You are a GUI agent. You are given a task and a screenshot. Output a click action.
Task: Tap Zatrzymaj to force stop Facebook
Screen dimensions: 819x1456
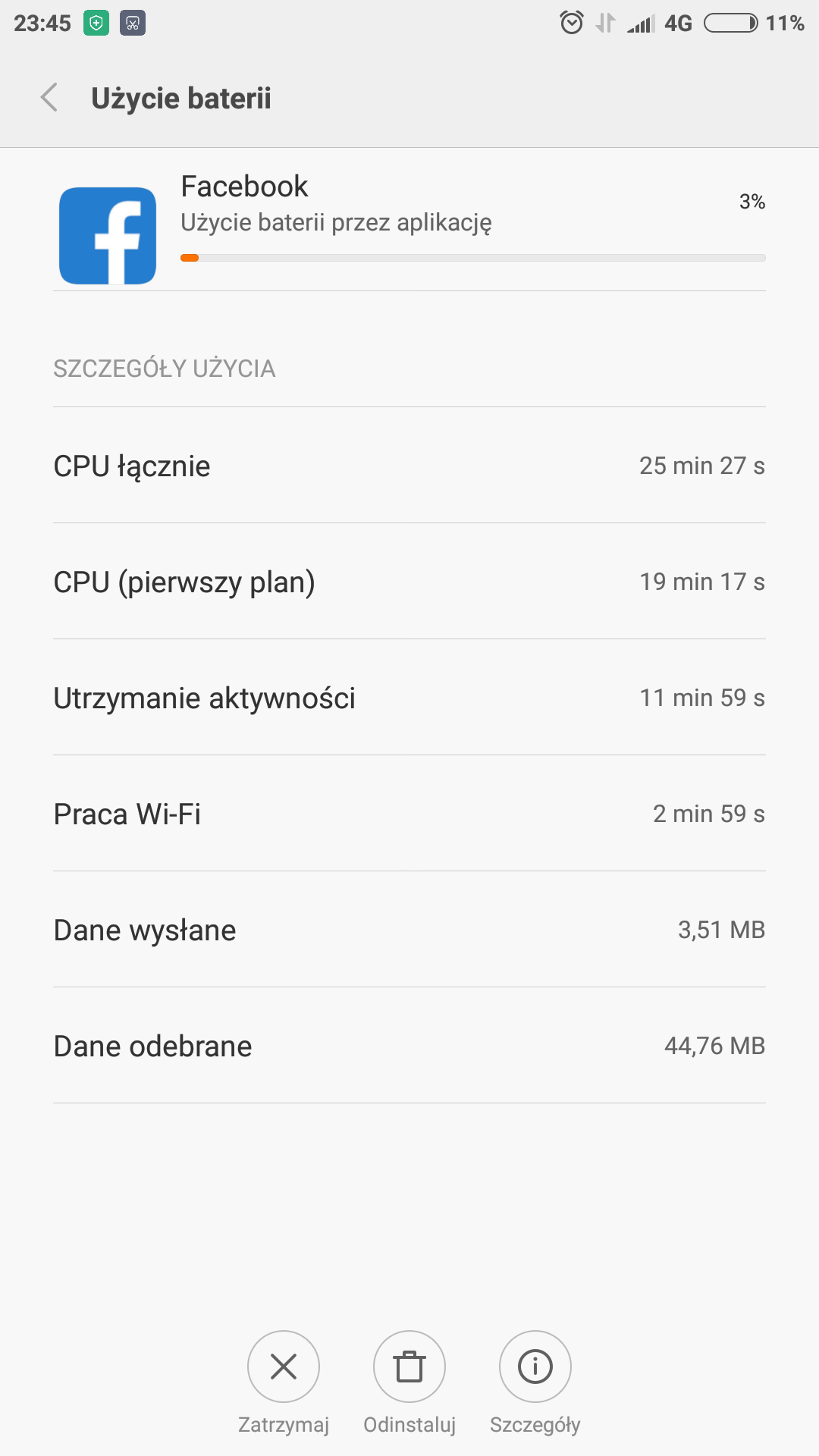pyautogui.click(x=284, y=1367)
